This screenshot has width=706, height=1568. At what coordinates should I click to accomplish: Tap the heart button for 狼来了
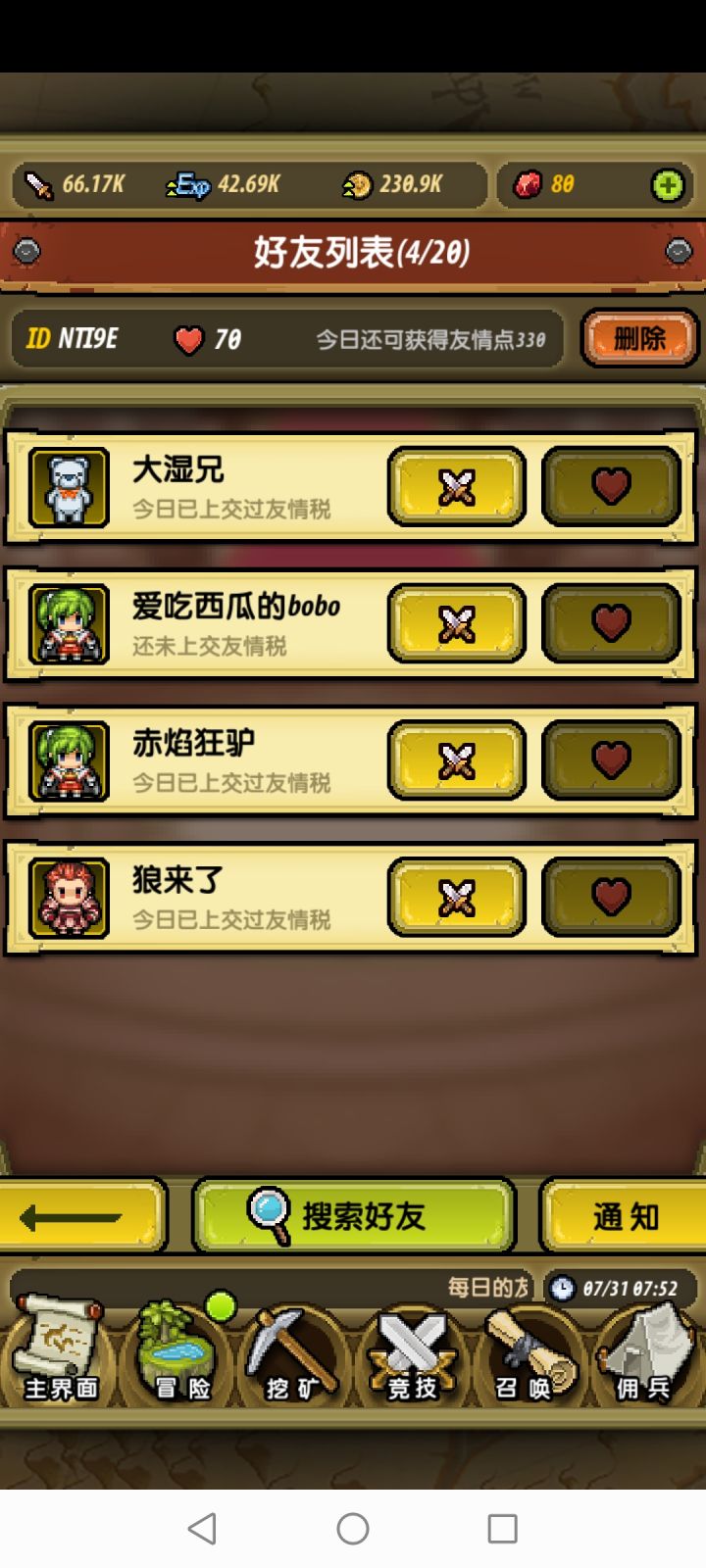(x=612, y=897)
